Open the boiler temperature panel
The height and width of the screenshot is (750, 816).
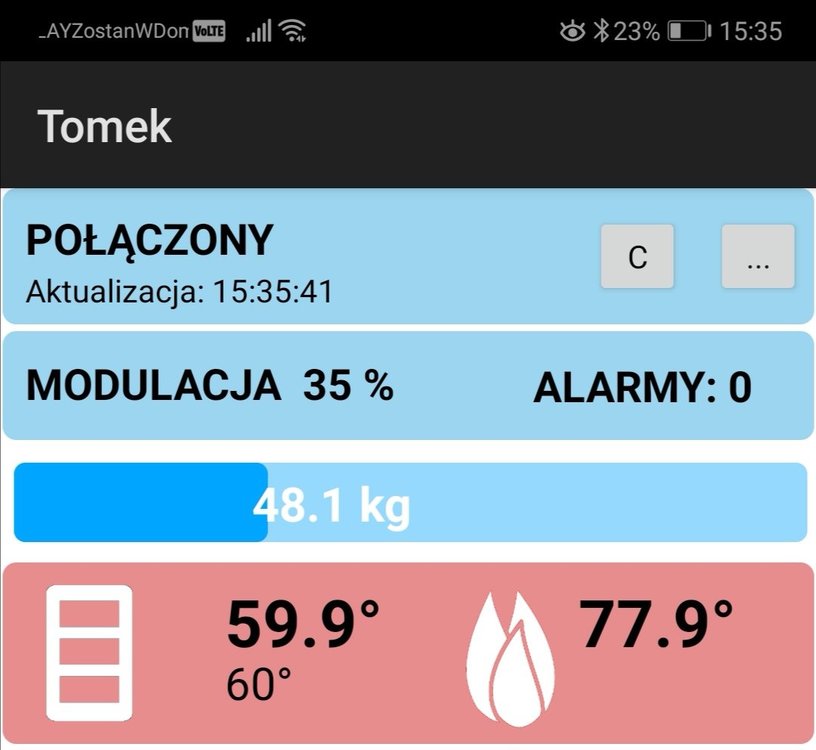tap(408, 654)
